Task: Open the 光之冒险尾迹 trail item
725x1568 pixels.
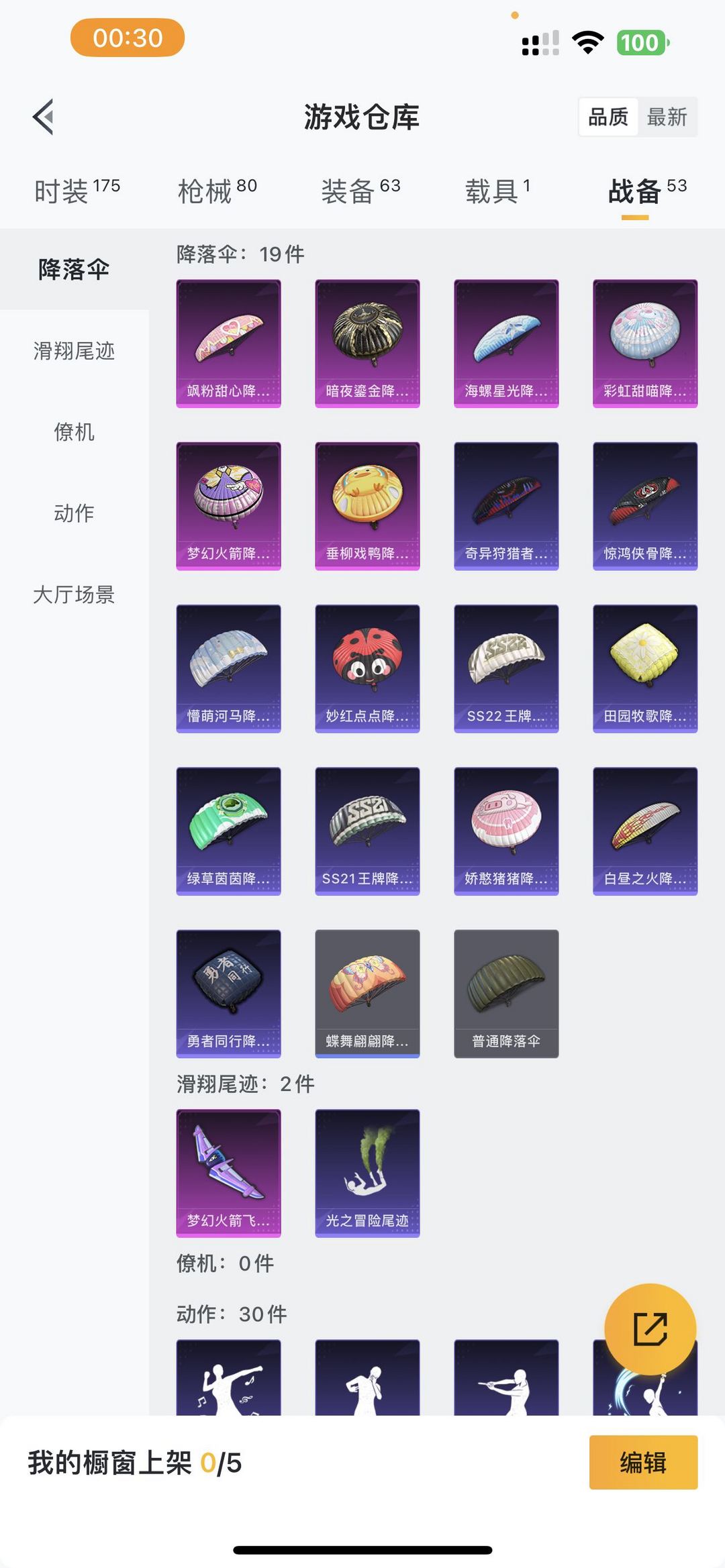Action: pos(367,1173)
